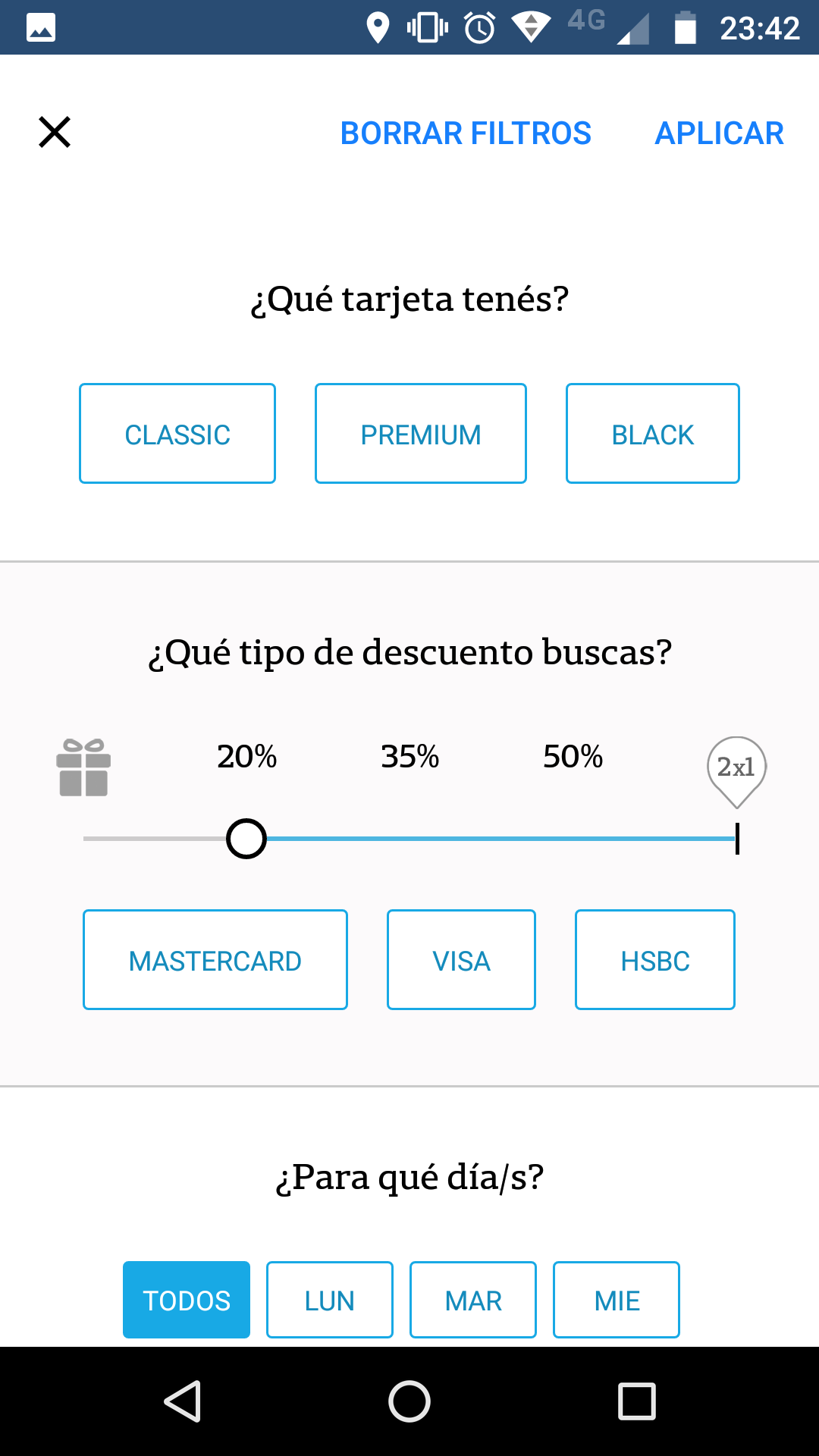Apply filters with APLICAR

pyautogui.click(x=719, y=133)
